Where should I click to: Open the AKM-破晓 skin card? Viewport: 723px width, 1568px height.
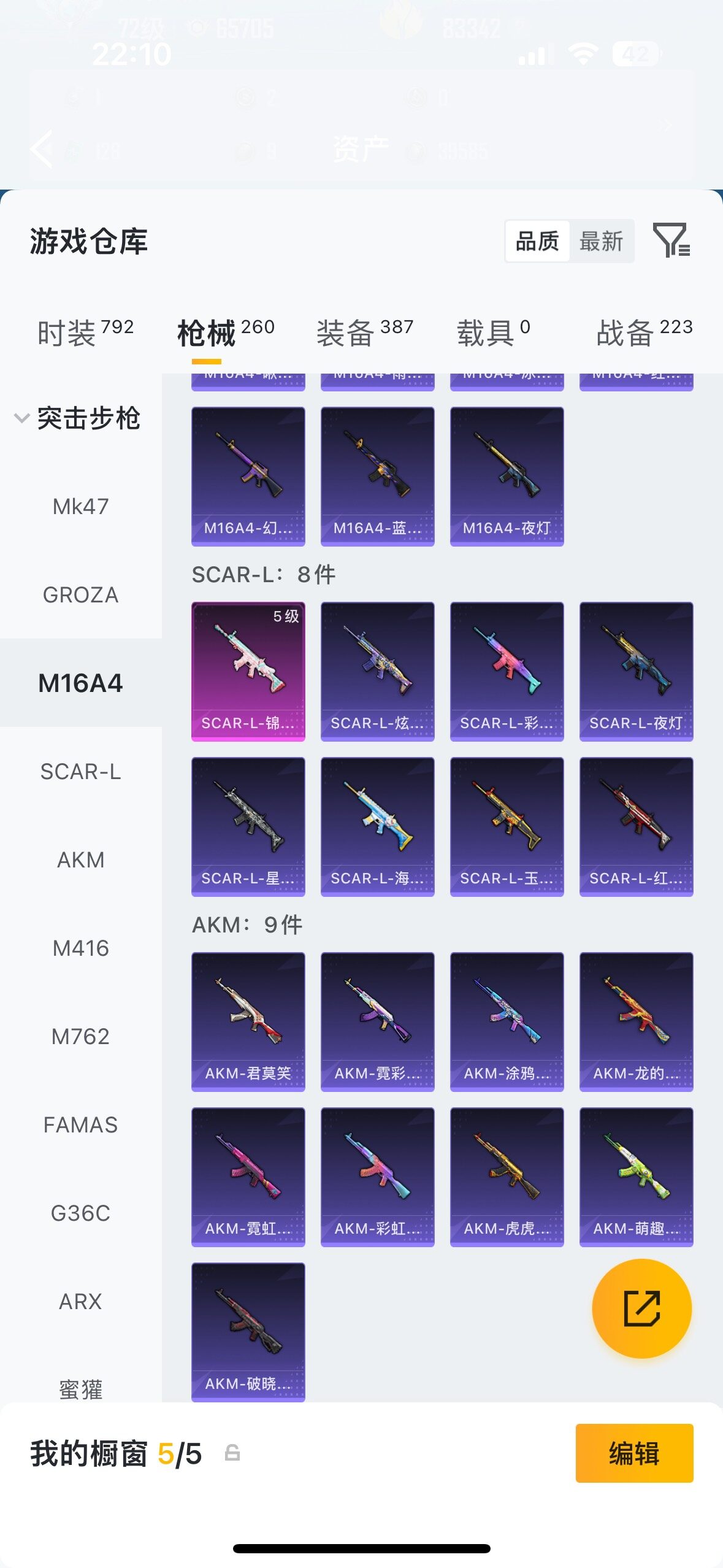(248, 1332)
